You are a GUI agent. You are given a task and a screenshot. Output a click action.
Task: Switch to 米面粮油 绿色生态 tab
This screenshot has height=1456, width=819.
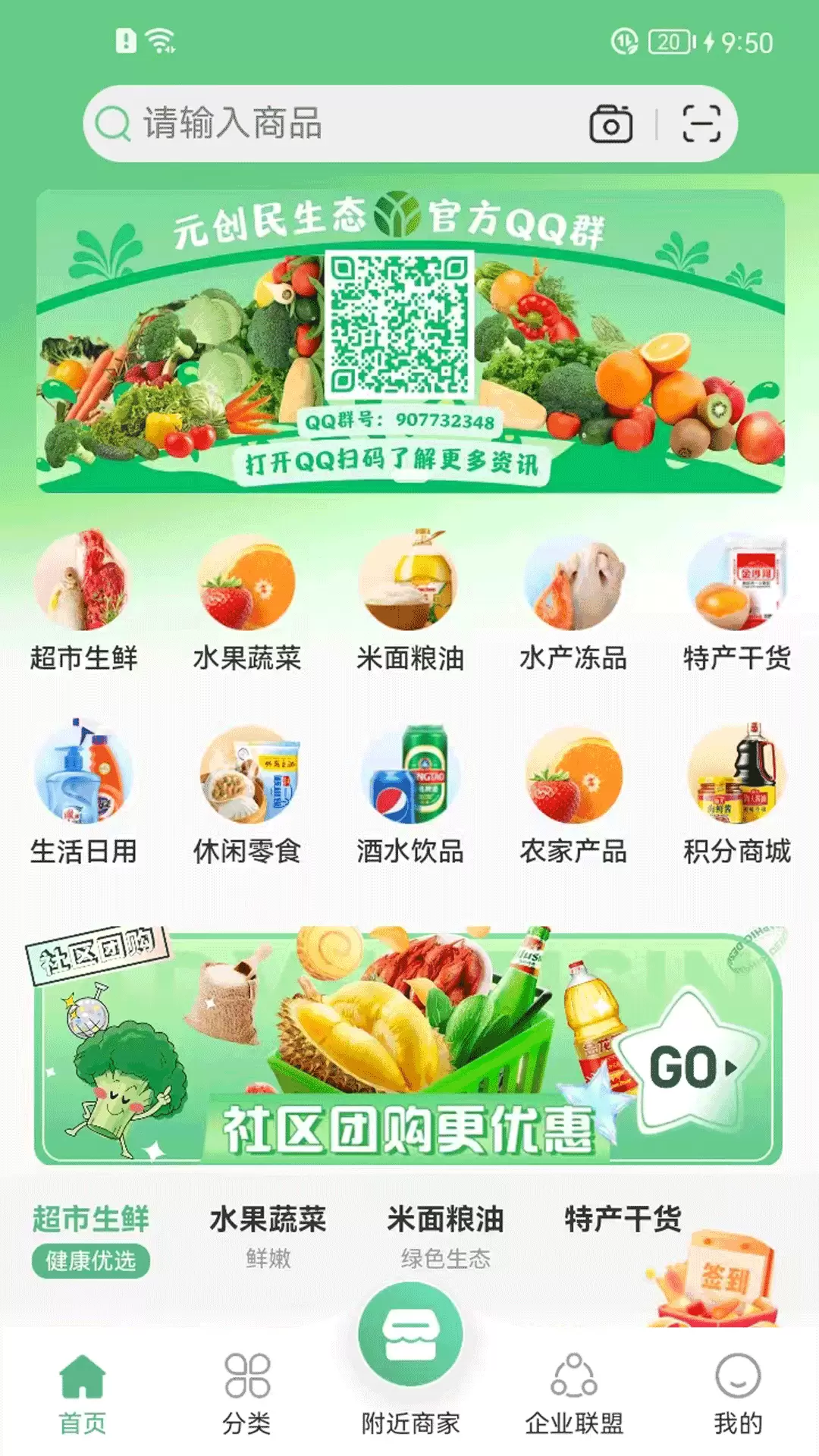point(445,1238)
